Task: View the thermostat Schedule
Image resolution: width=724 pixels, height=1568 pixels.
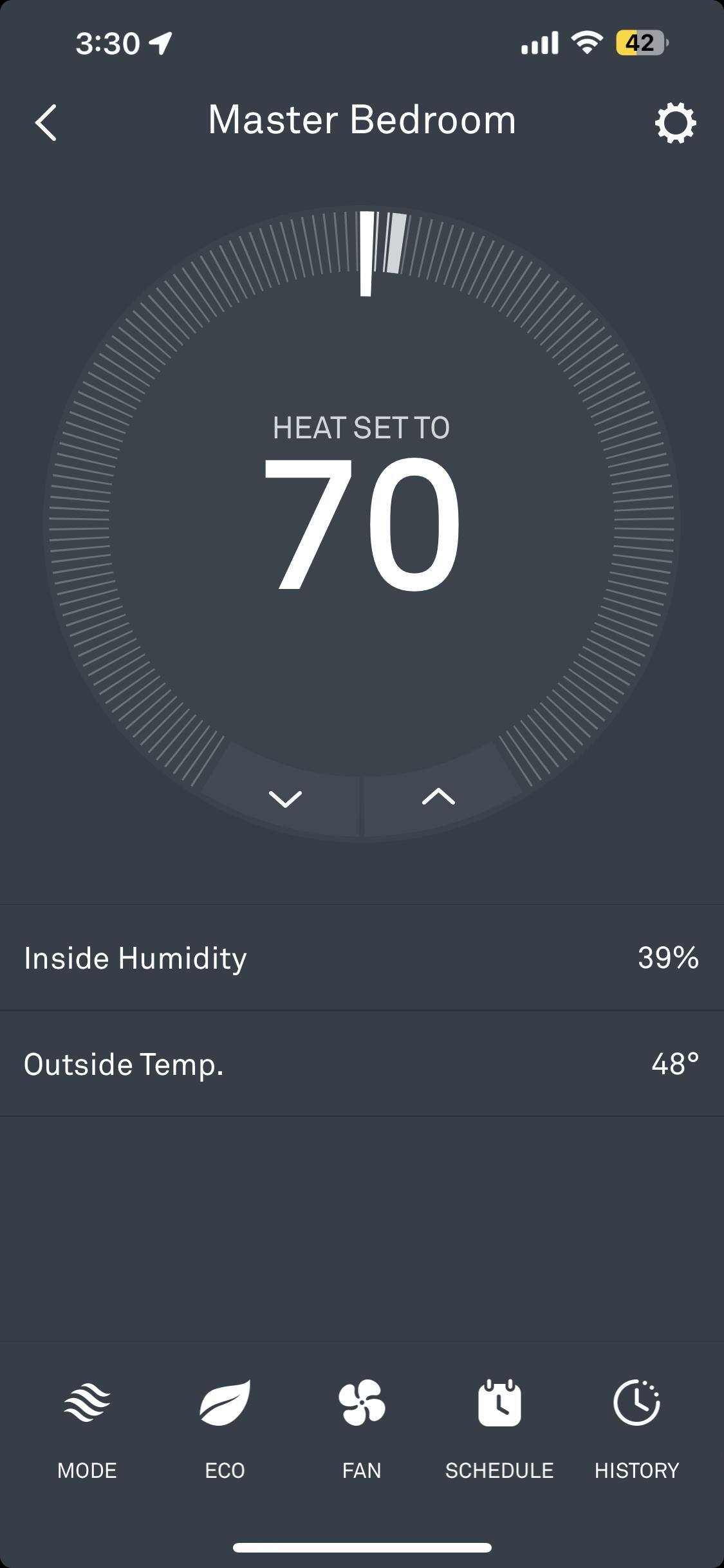Action: [x=499, y=1424]
